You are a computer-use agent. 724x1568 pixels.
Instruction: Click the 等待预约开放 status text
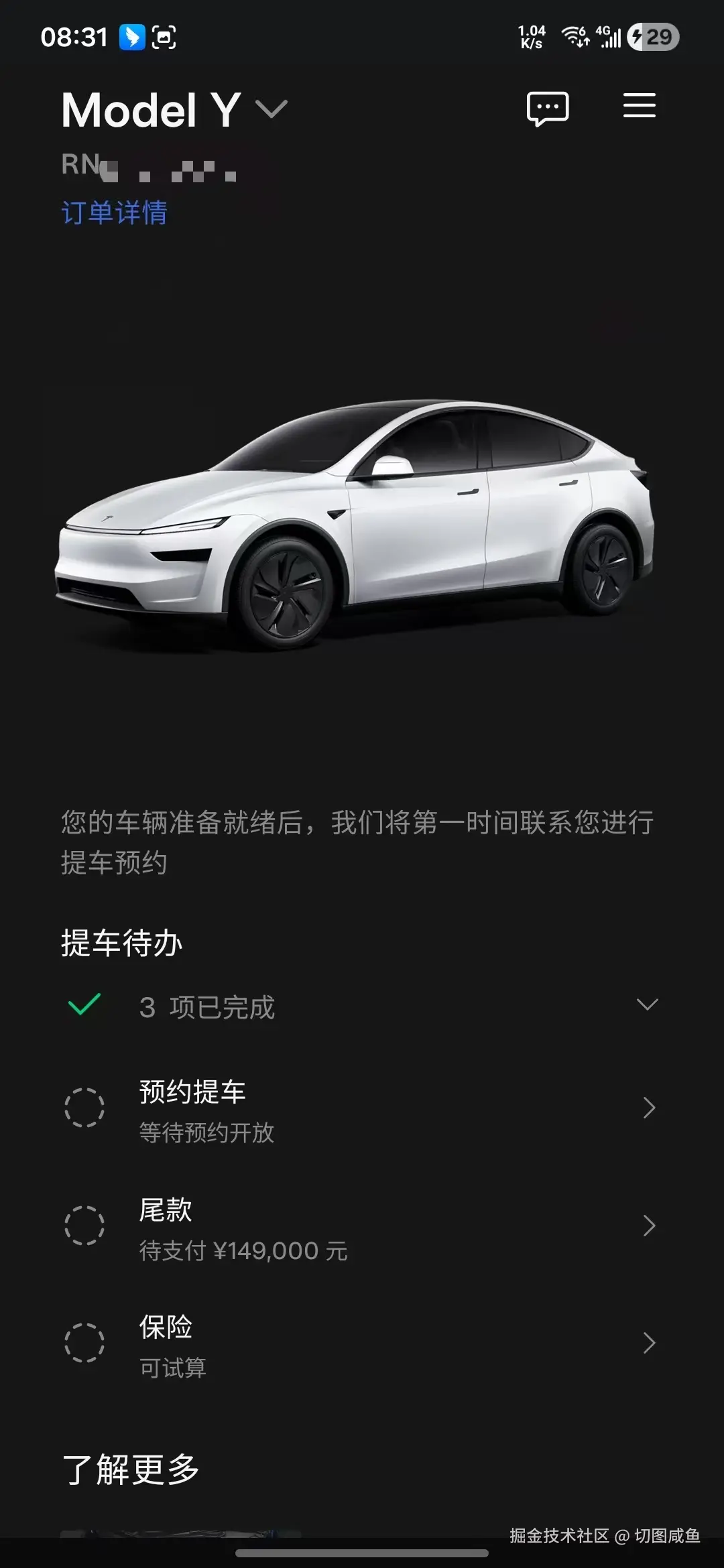click(206, 1133)
